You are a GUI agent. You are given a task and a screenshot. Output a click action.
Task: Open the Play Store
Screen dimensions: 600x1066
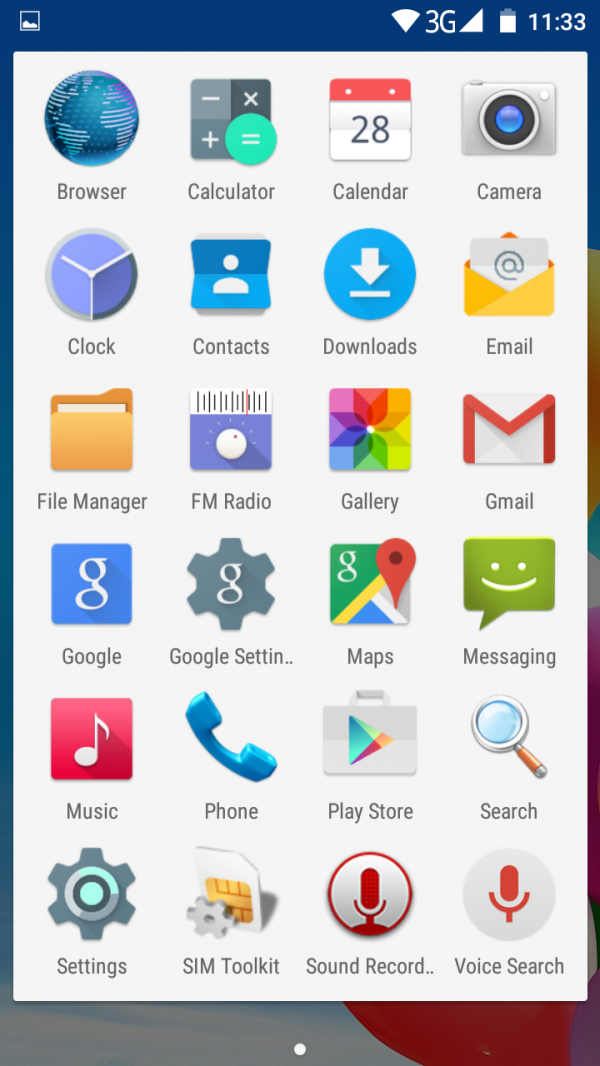click(370, 740)
